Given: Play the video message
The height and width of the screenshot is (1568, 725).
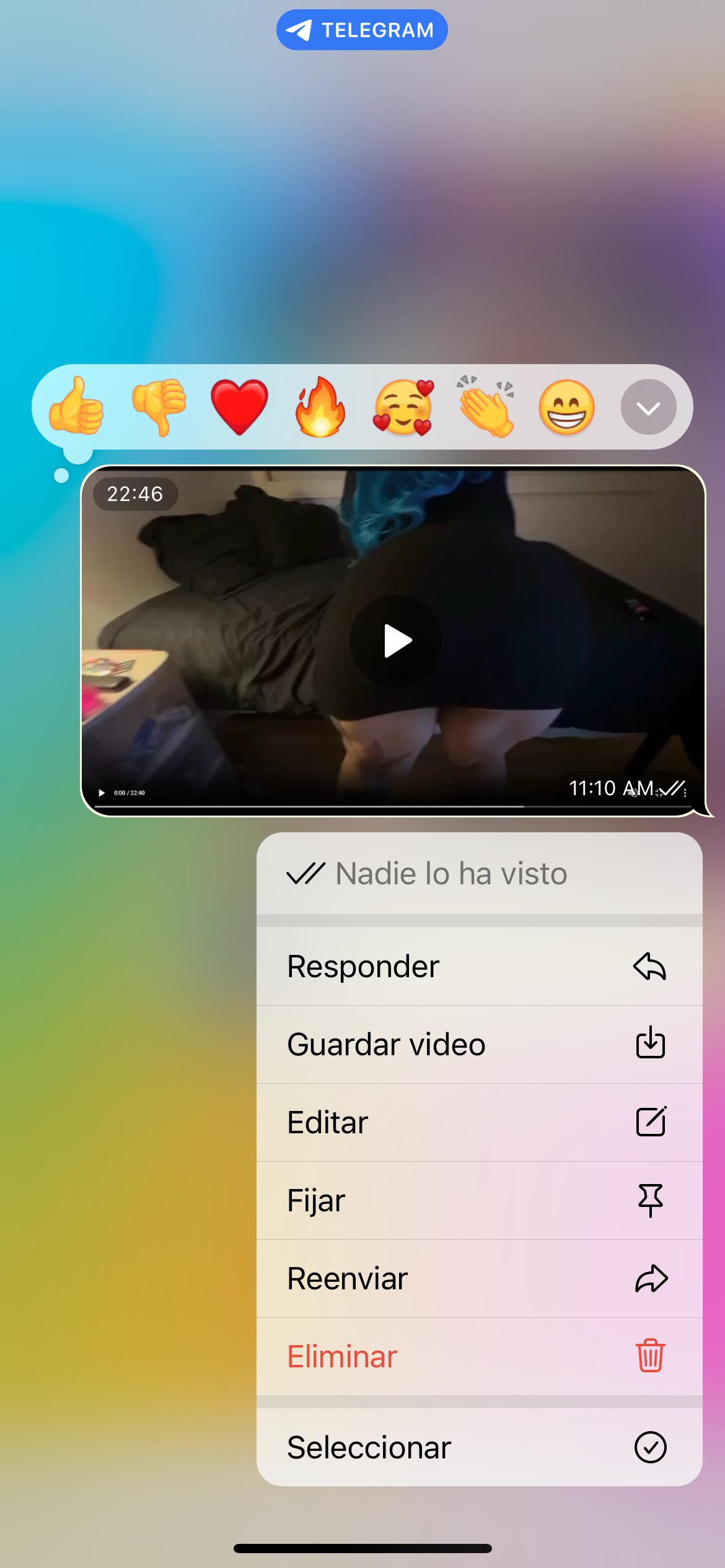Looking at the screenshot, I should click(x=396, y=641).
